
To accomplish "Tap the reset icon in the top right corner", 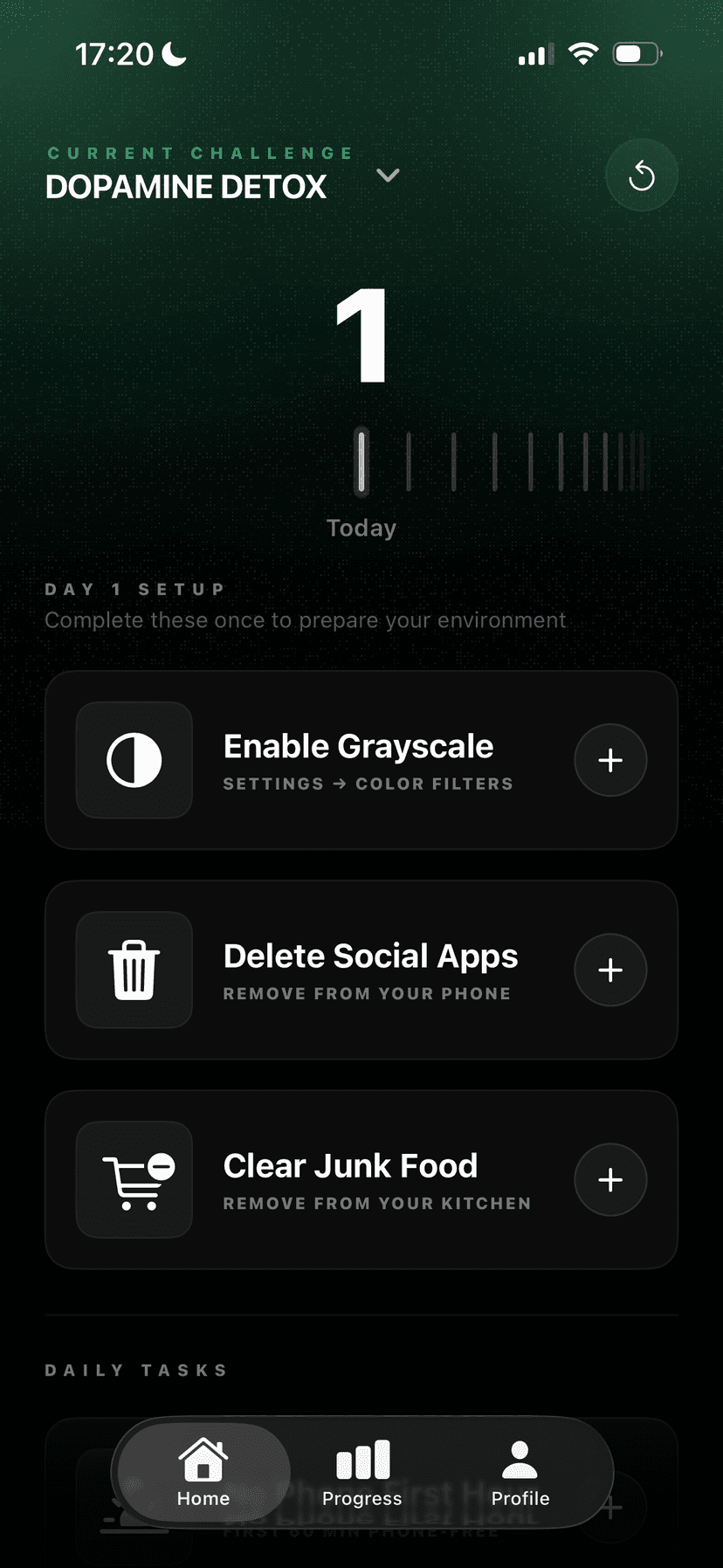I will (x=641, y=175).
